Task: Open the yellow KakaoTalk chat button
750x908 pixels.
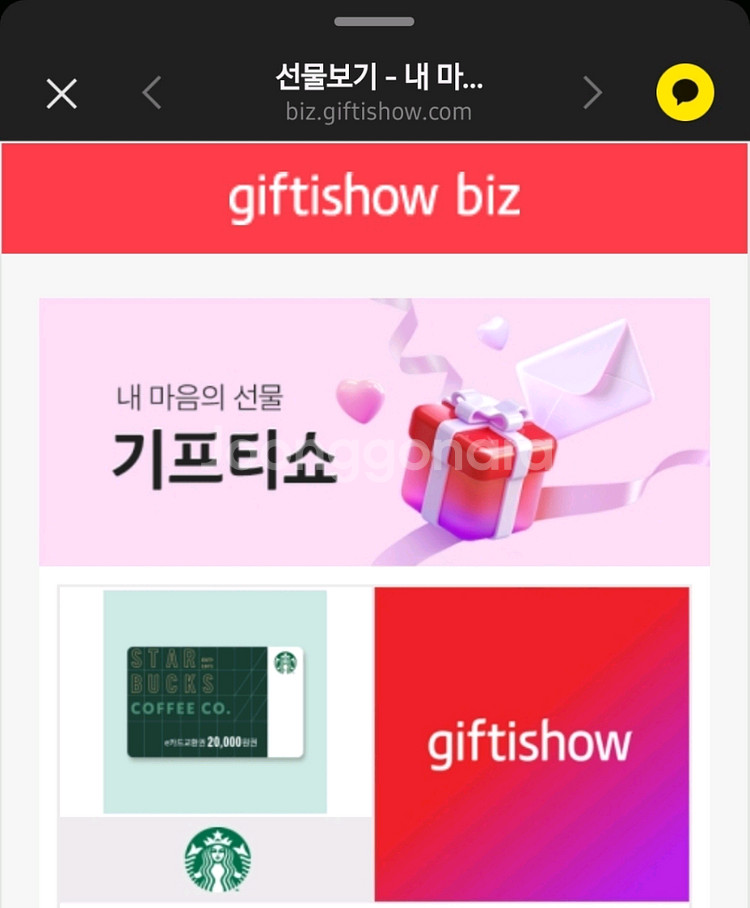Action: [x=685, y=93]
